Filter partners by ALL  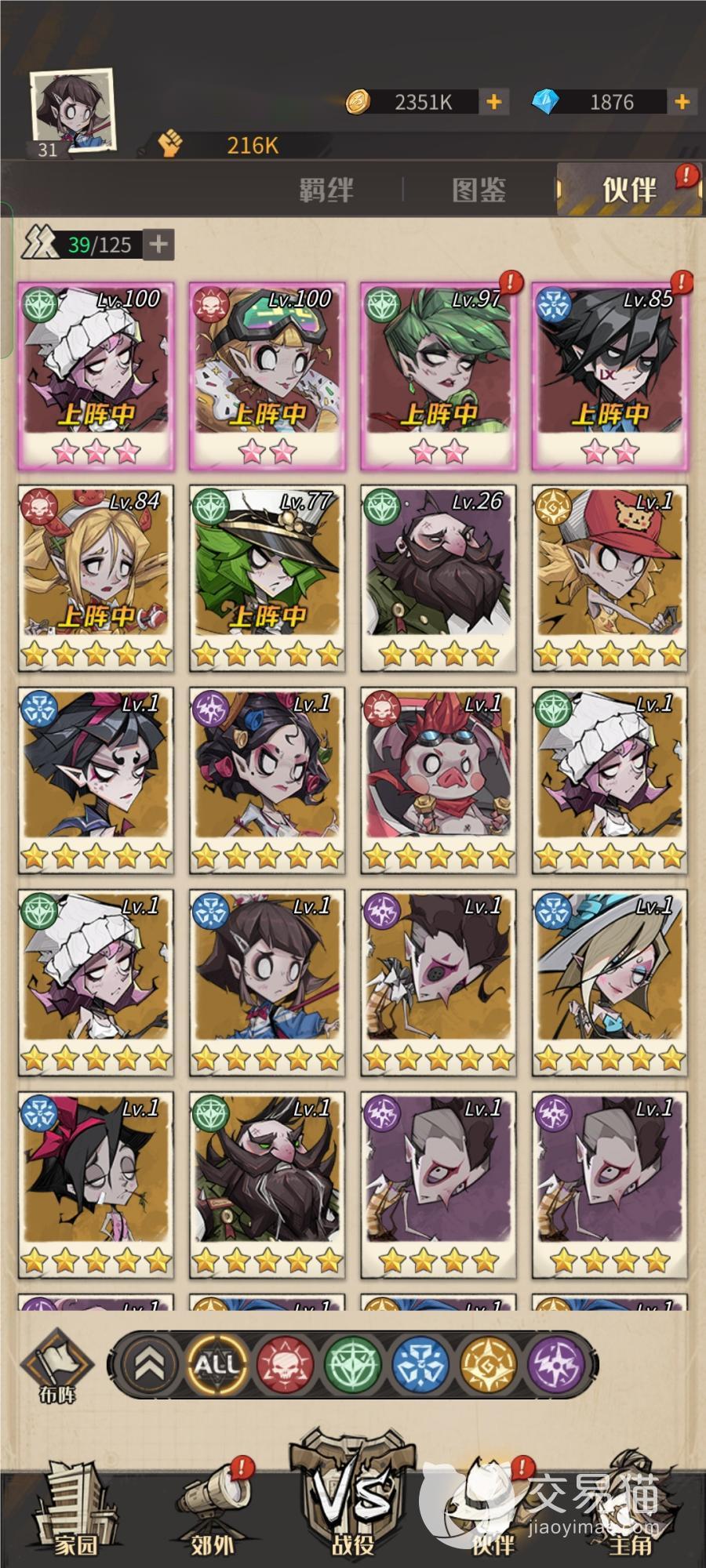pyautogui.click(x=216, y=1365)
